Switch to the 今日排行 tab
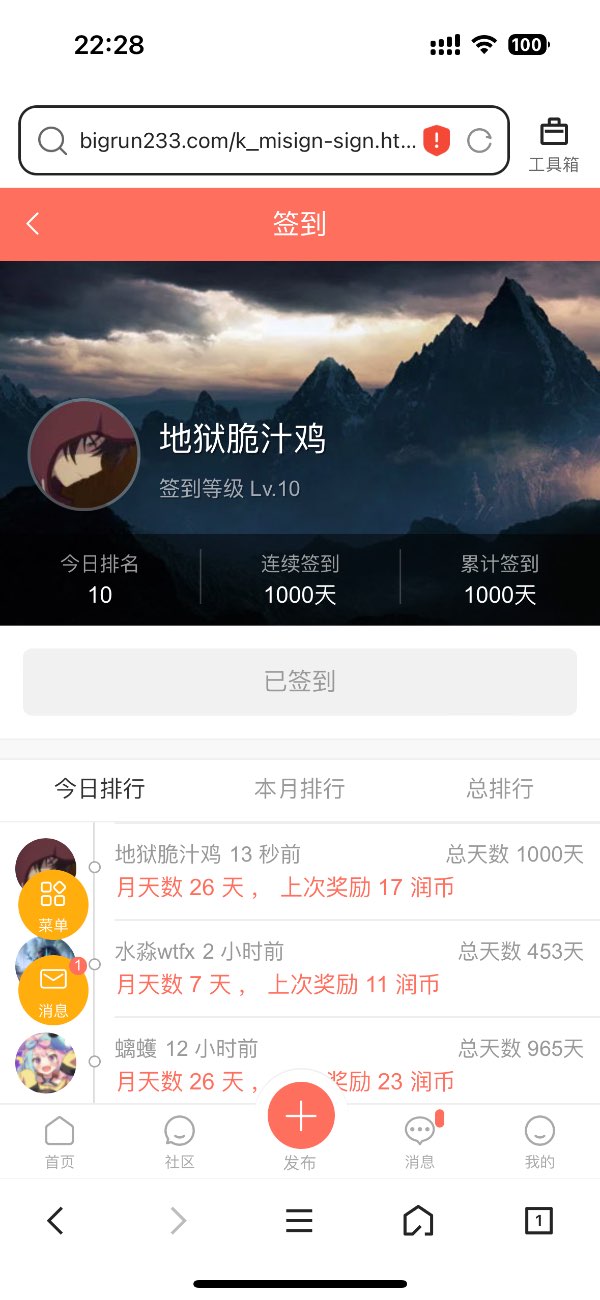 [x=99, y=788]
